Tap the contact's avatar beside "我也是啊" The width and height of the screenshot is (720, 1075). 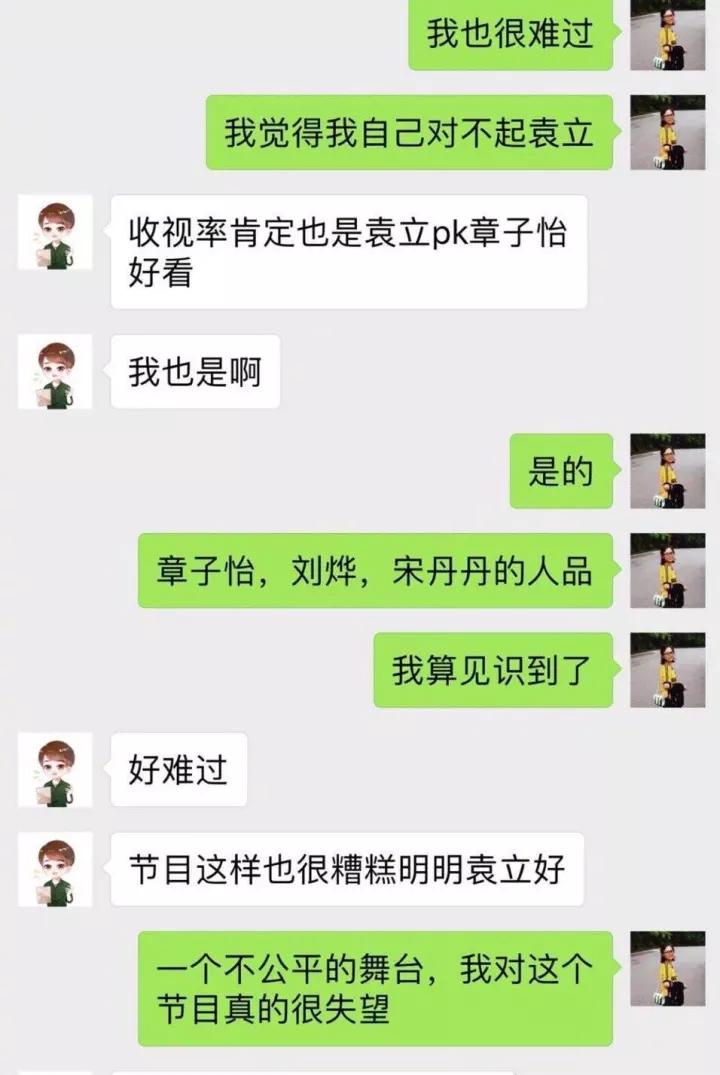pyautogui.click(x=55, y=372)
